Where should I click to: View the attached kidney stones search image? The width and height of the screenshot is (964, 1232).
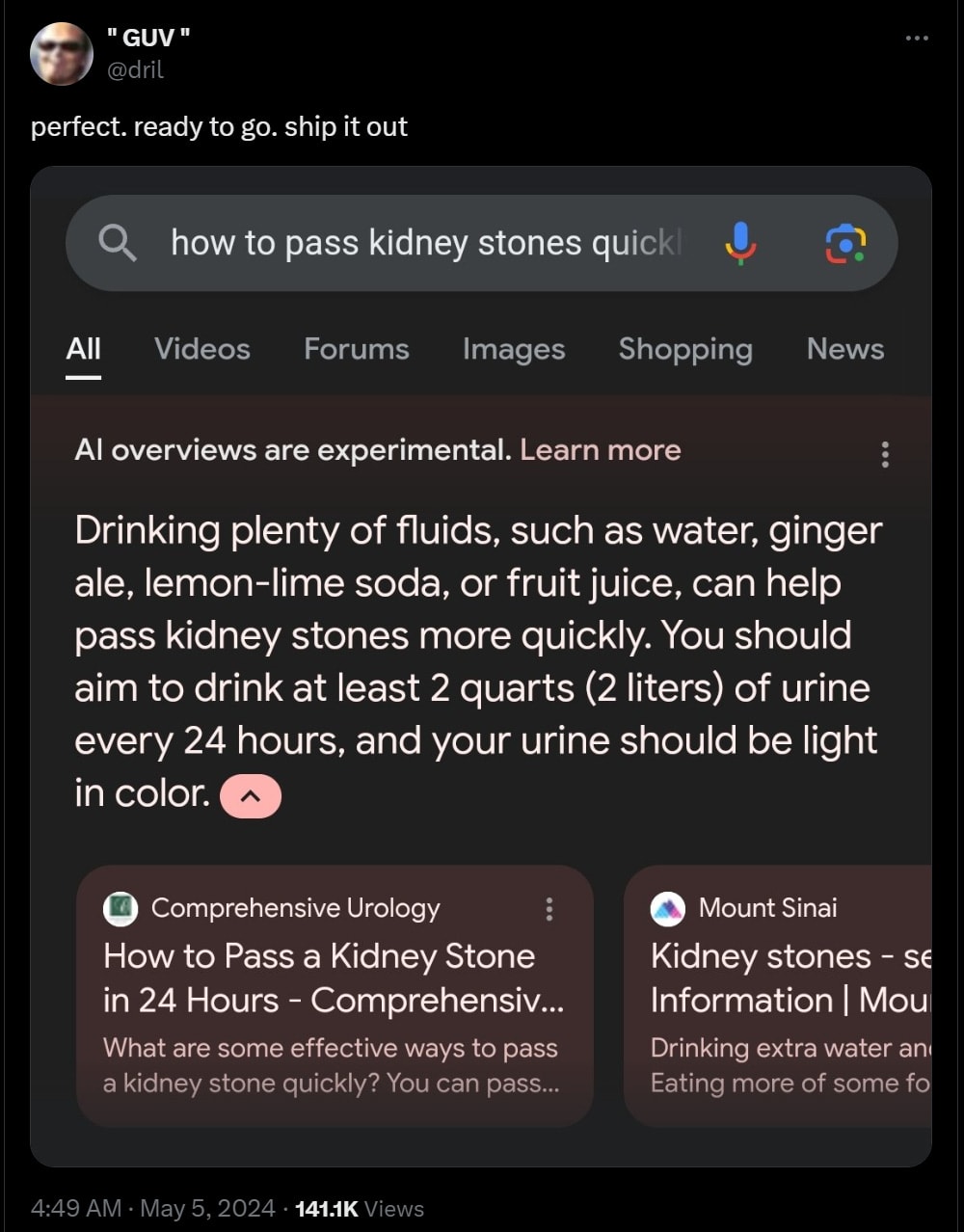[480, 665]
